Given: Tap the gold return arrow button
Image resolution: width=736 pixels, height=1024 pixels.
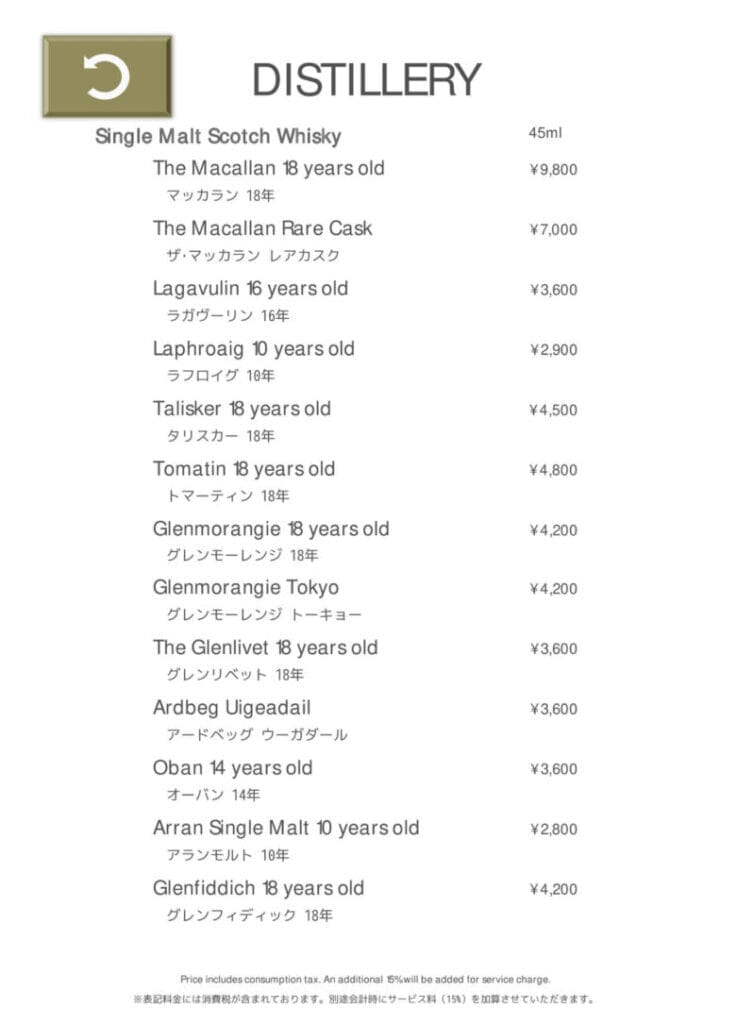Looking at the screenshot, I should 107,77.
